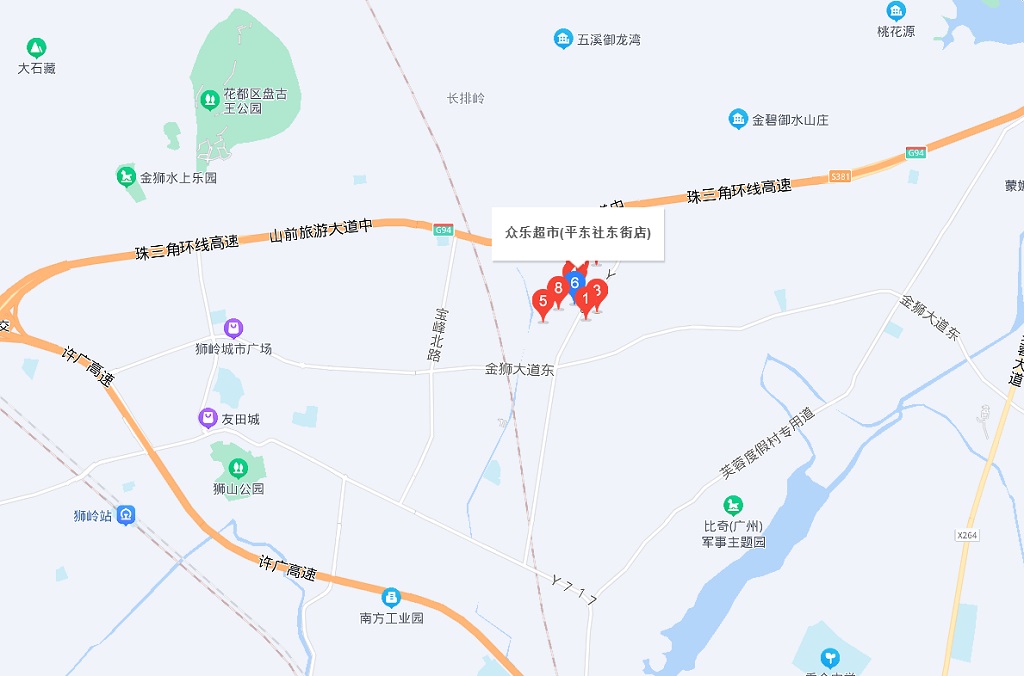Tap the 花都区盘古王公园 park icon

pos(209,99)
